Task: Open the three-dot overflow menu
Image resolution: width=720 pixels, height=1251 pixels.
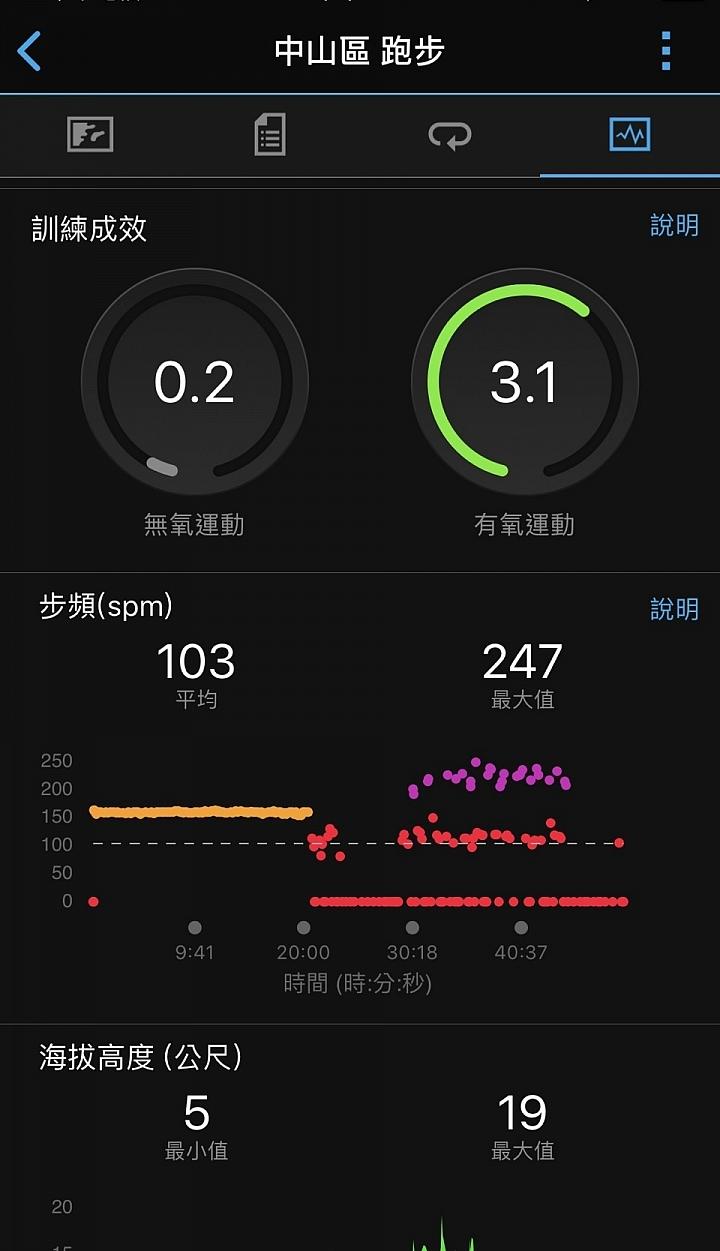Action: 664,51
